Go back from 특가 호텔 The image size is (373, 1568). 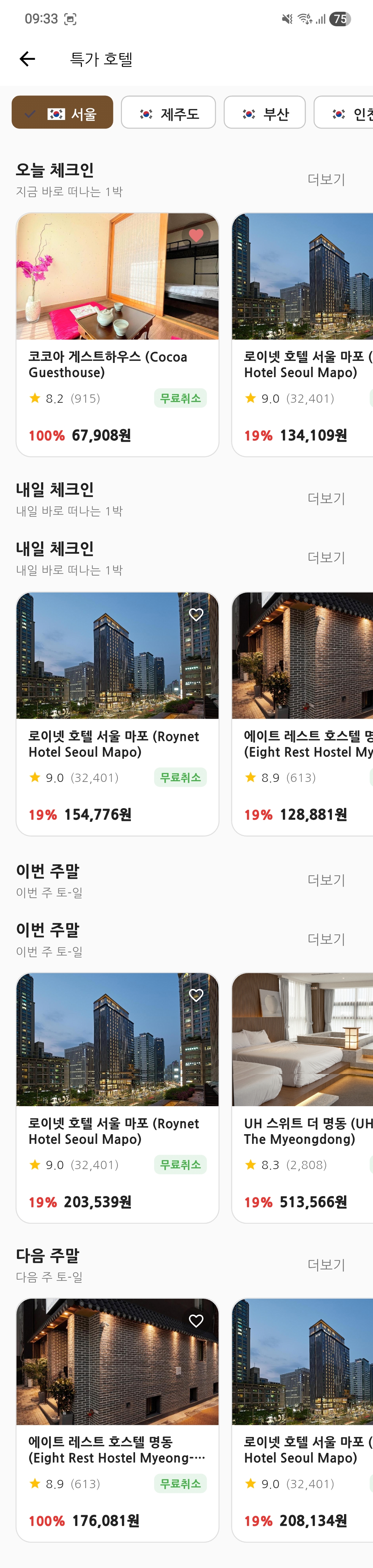pos(27,59)
